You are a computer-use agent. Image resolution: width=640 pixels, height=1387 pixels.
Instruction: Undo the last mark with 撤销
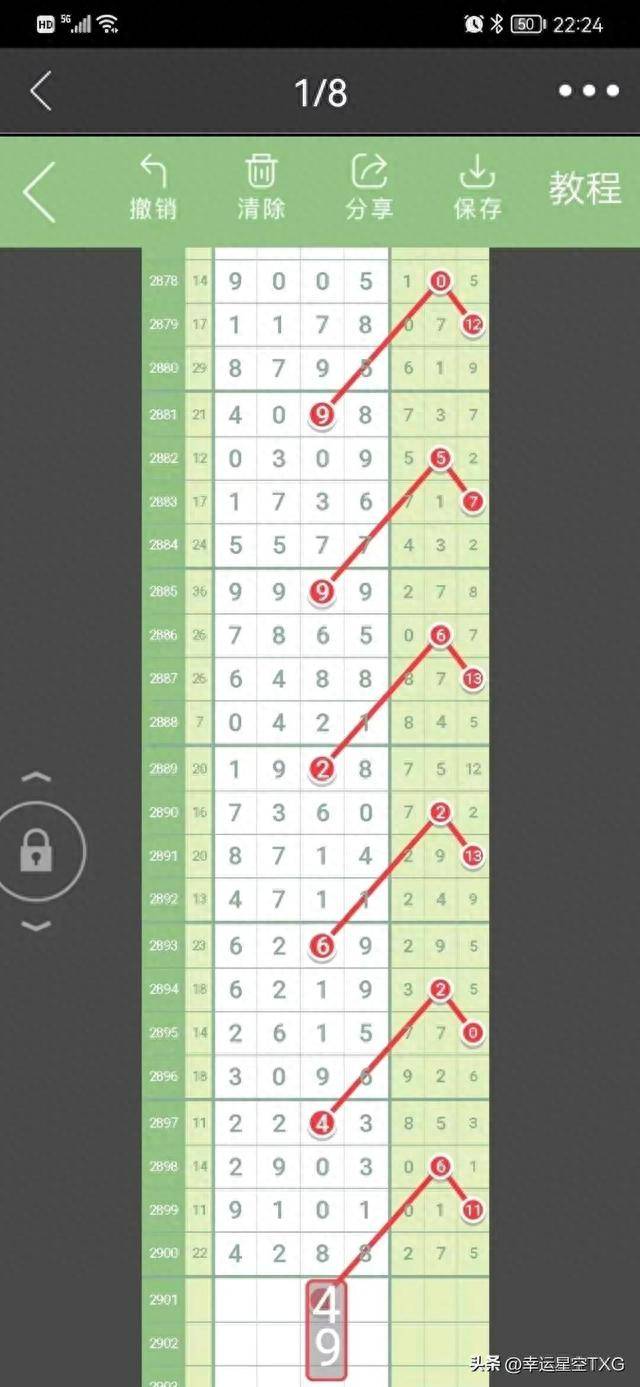153,187
